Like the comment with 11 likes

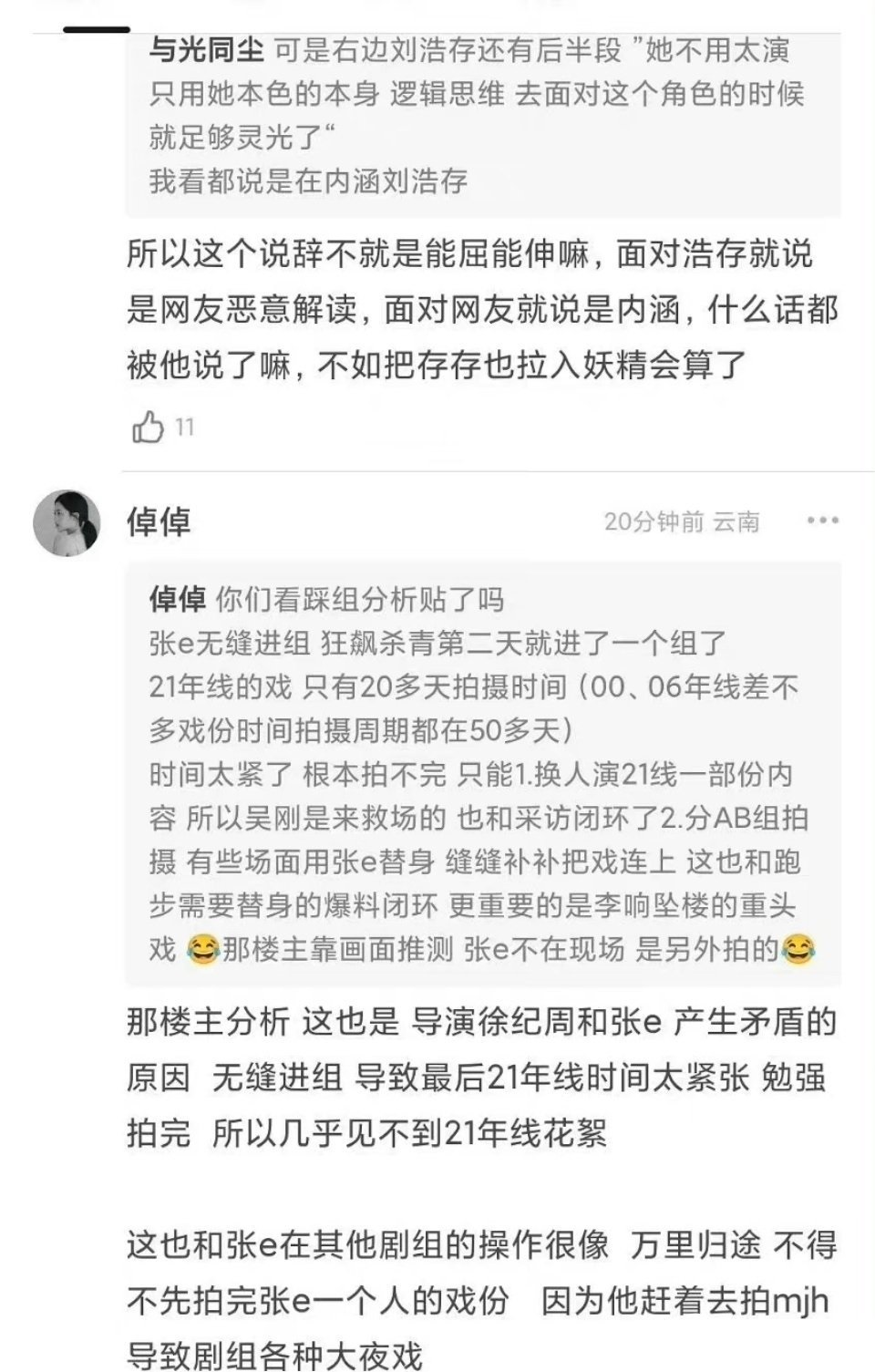tap(149, 427)
